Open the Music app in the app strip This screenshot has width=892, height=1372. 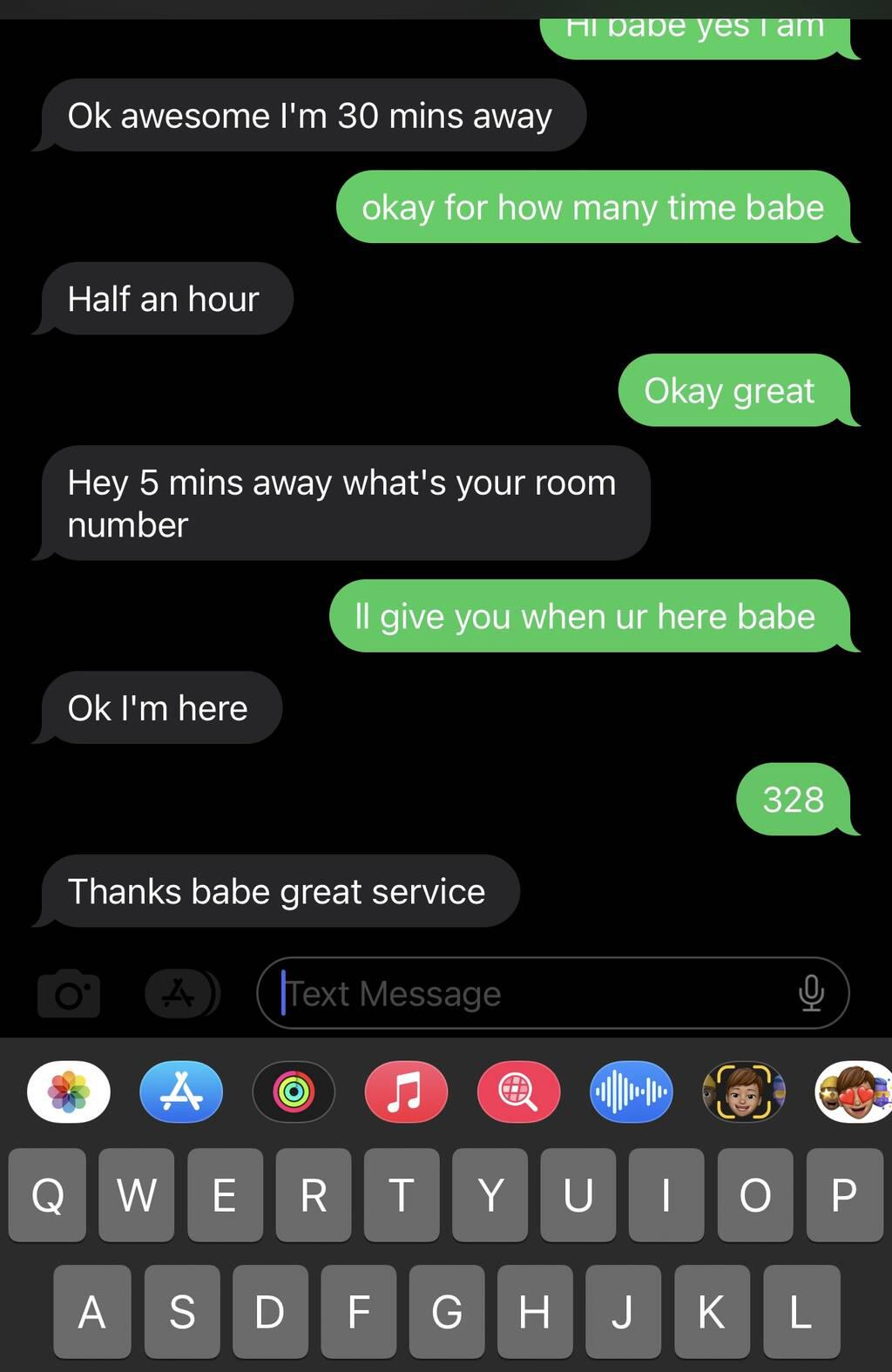pos(406,1092)
